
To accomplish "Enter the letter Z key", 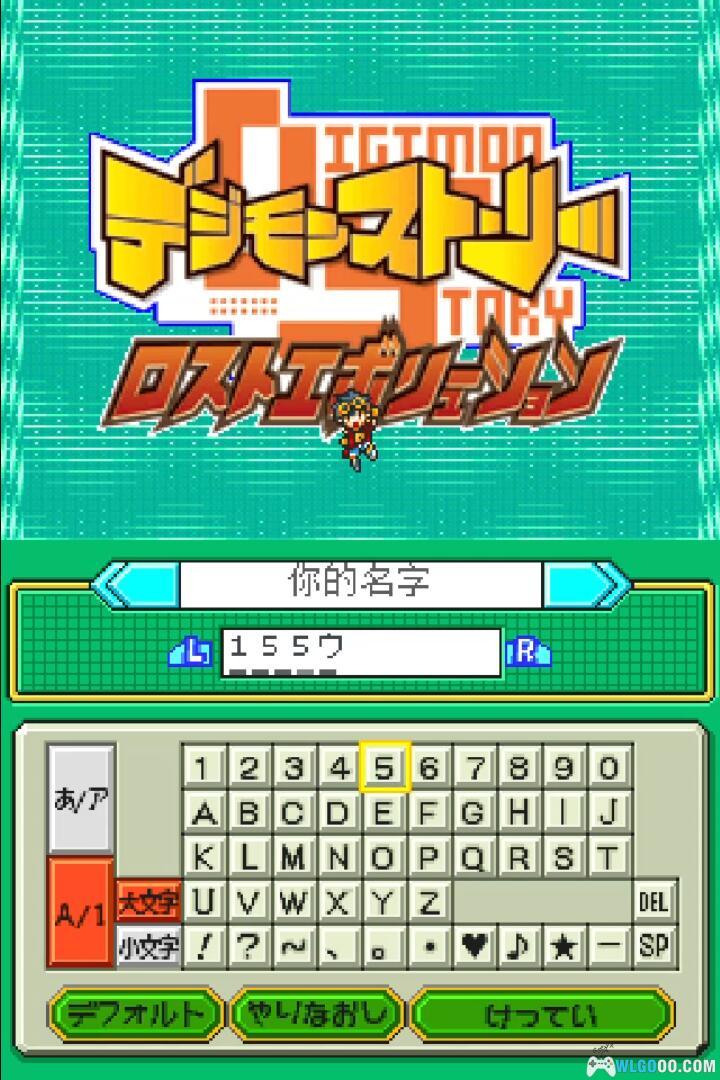I will click(429, 901).
